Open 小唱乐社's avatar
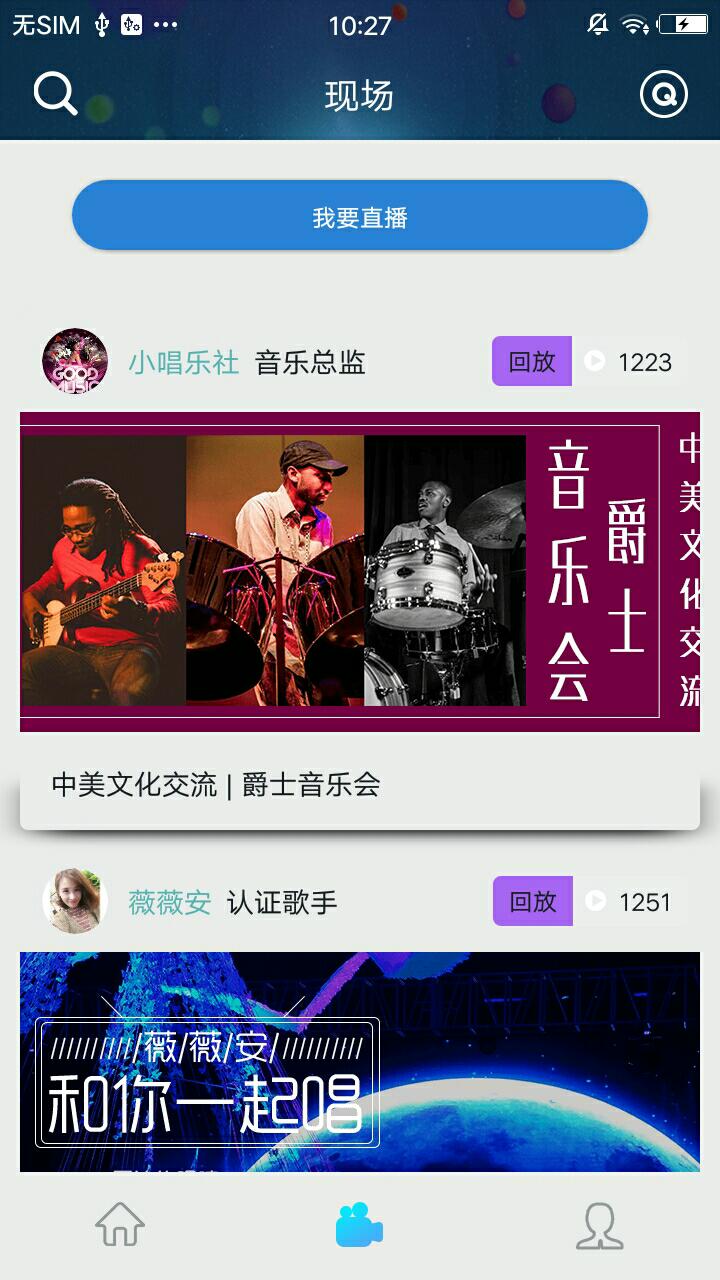720x1280 pixels. [x=75, y=361]
